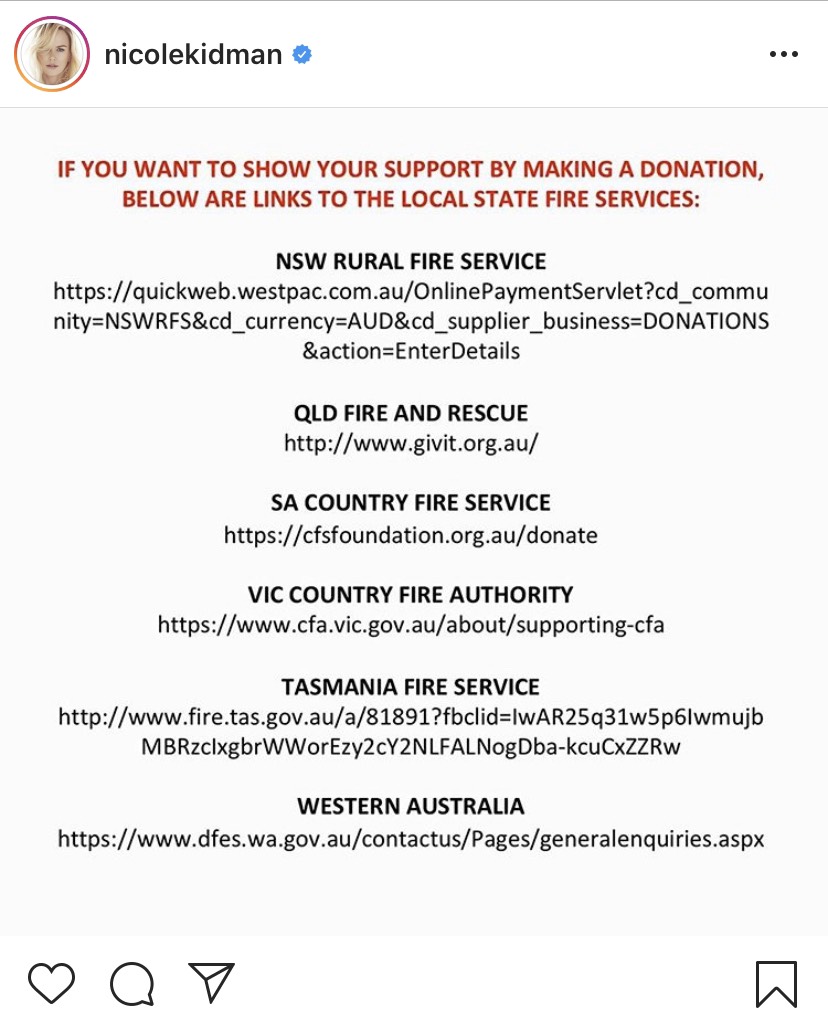Bookmark this post to saved
The image size is (828, 1015).
click(x=777, y=983)
